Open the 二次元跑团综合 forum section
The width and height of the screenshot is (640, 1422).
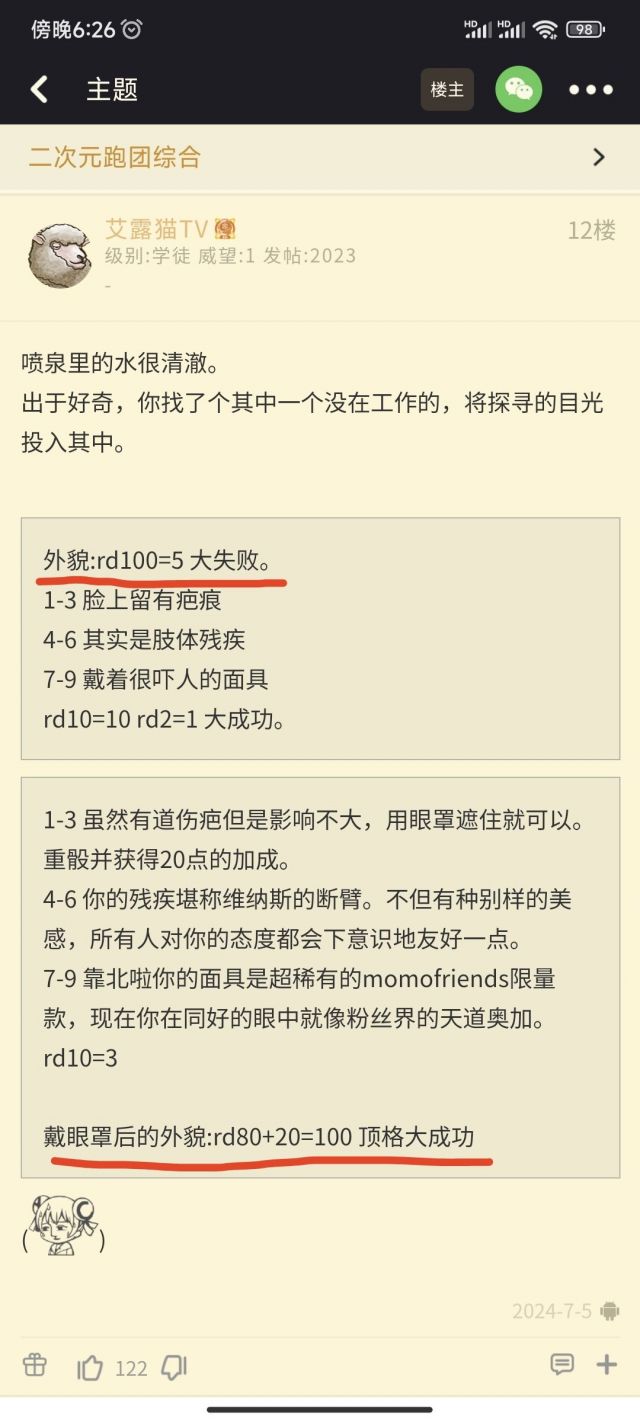(320, 157)
